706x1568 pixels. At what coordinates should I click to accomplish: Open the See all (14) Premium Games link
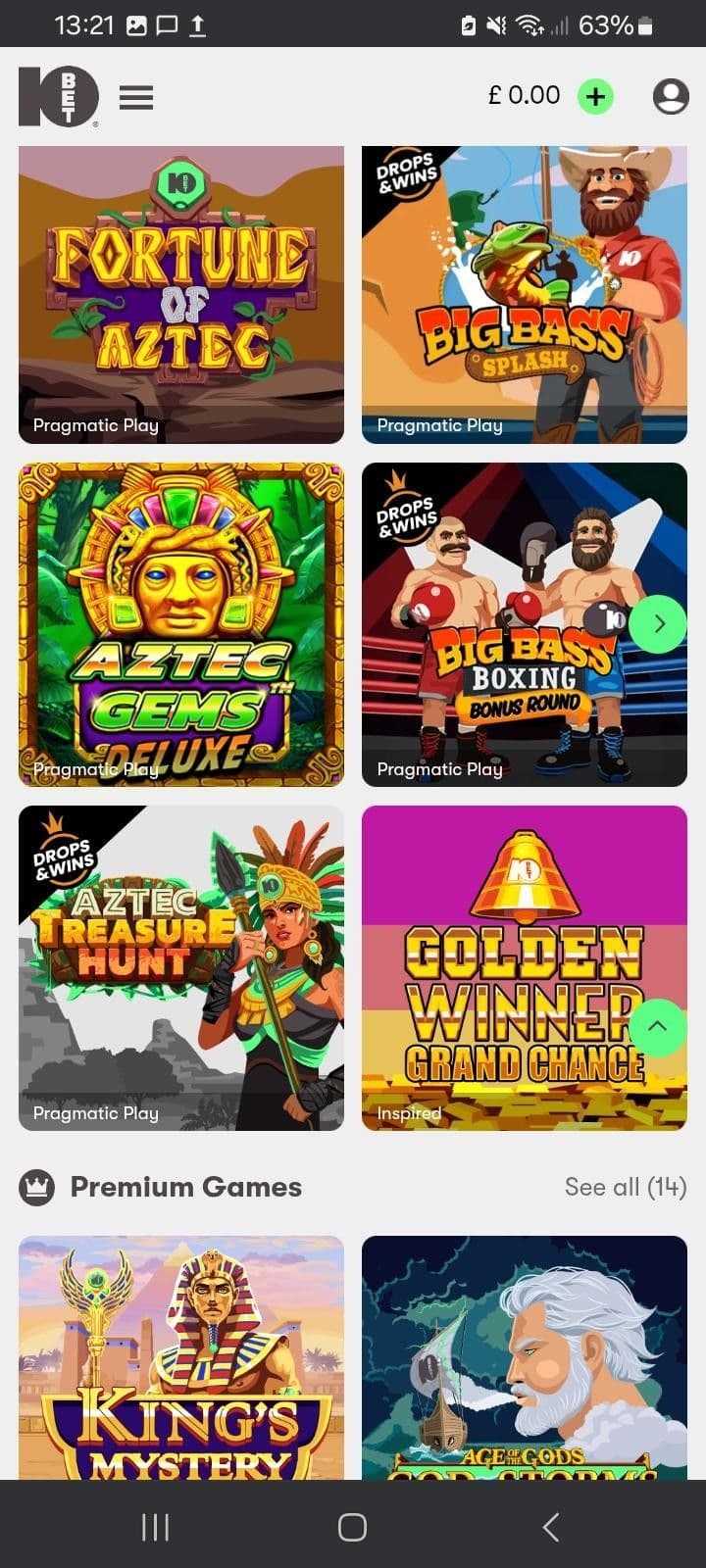click(x=626, y=1187)
